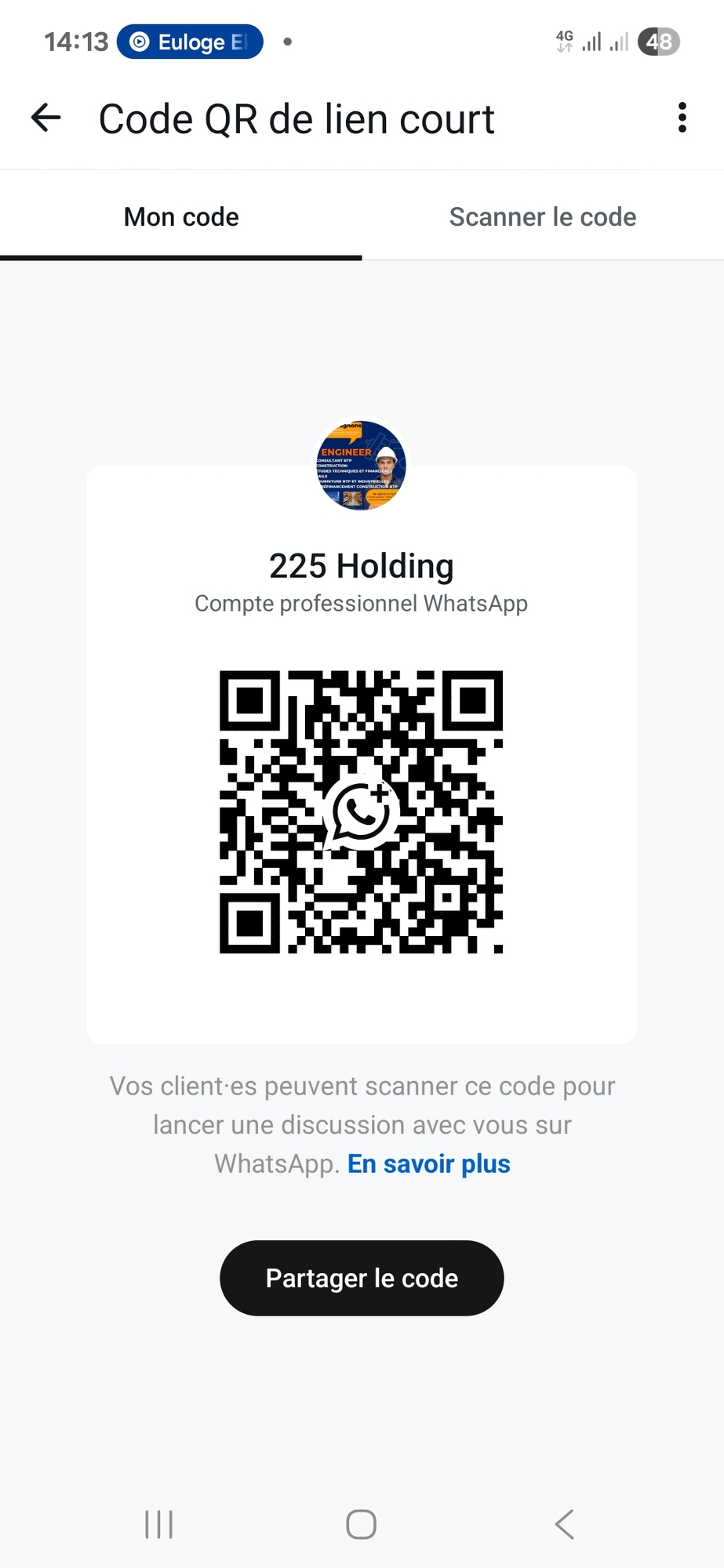Open recent apps from navigation bar
The width and height of the screenshot is (724, 1568).
(x=159, y=1525)
